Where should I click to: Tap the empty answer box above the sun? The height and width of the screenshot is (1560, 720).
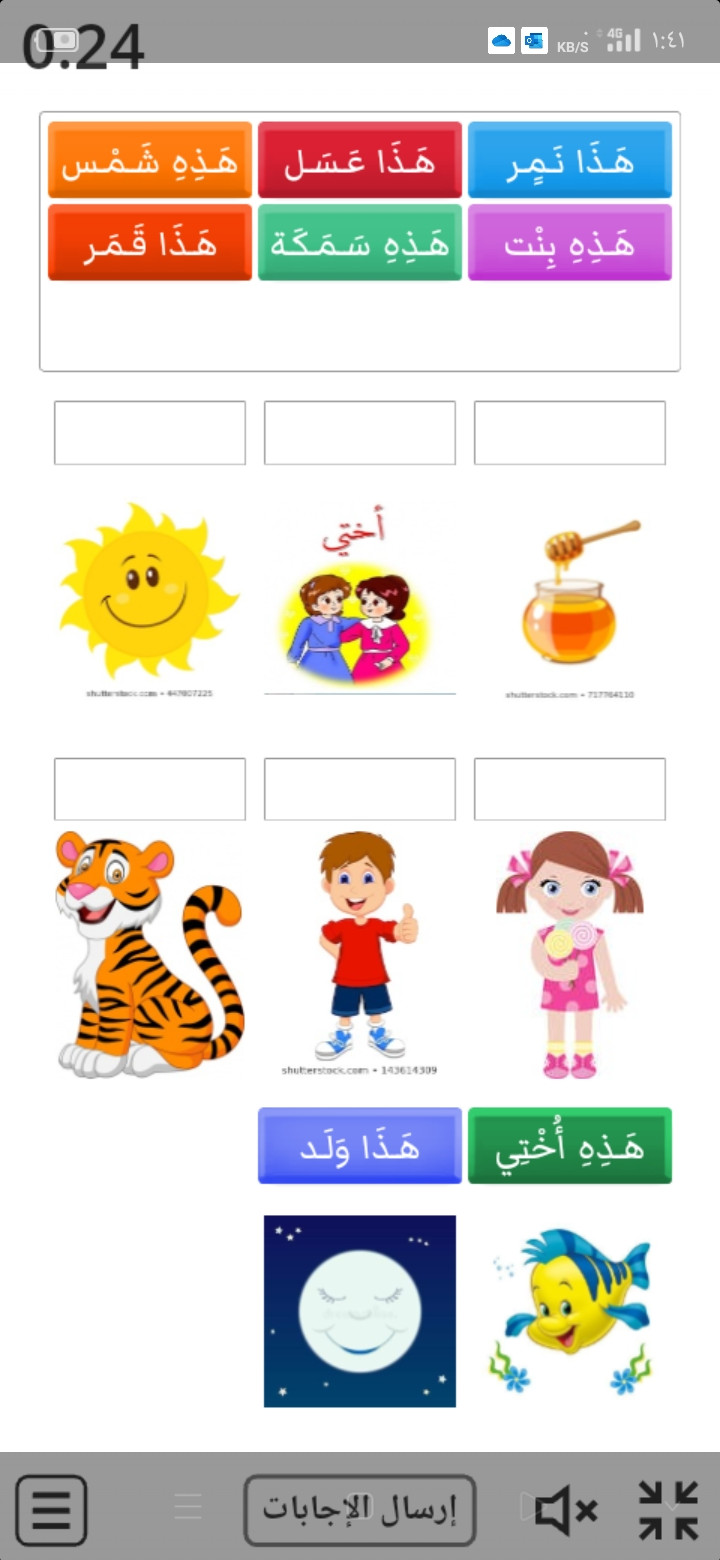150,433
